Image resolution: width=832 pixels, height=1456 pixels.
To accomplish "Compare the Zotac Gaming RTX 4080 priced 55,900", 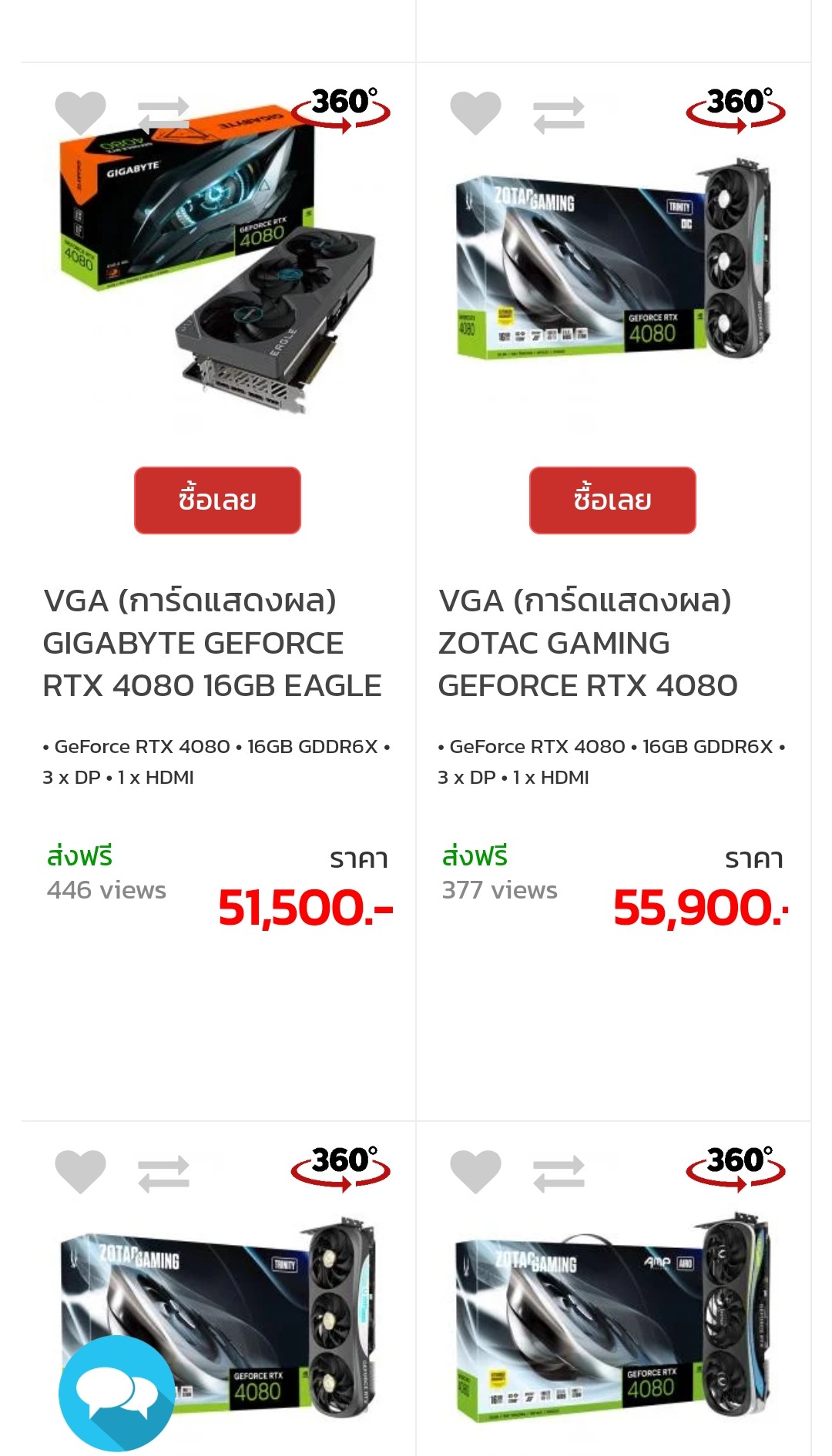I will pyautogui.click(x=559, y=115).
